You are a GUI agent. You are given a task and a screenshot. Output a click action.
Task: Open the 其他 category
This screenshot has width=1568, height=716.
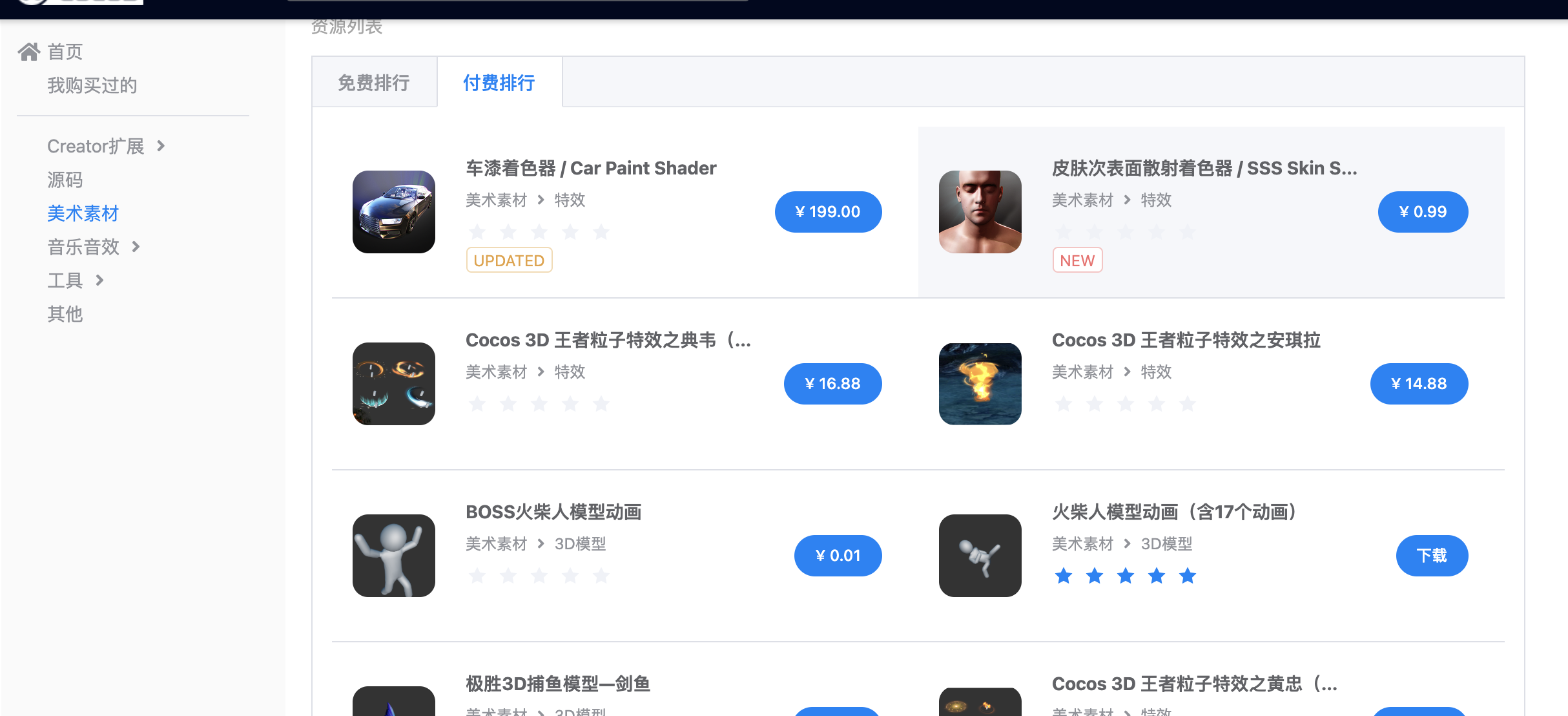point(65,314)
